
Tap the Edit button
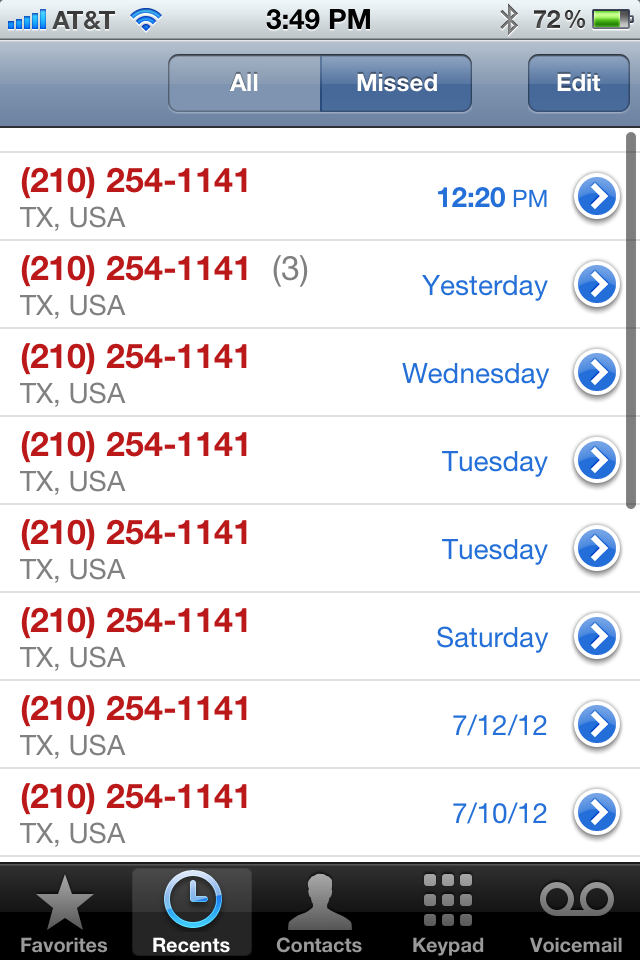(578, 83)
